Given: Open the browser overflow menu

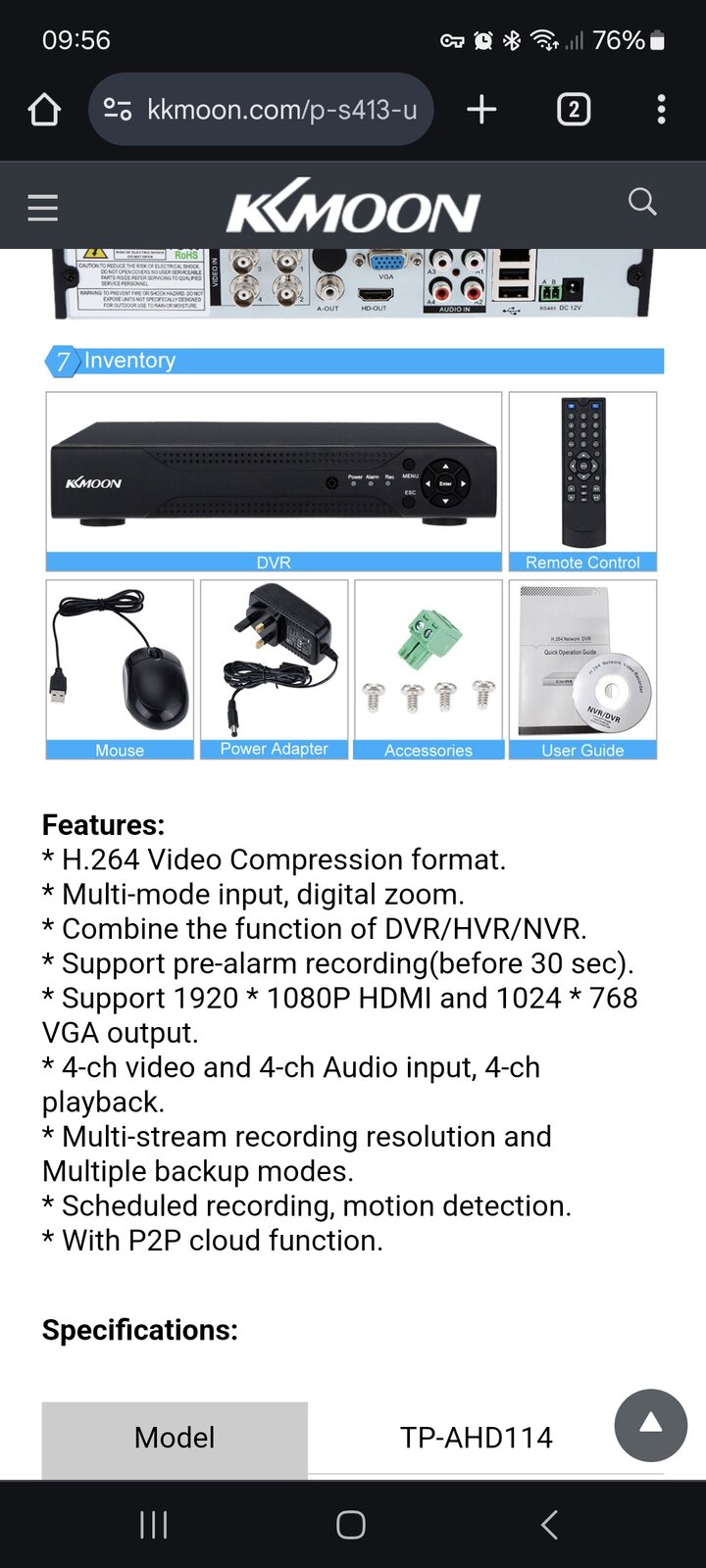Looking at the screenshot, I should coord(662,109).
